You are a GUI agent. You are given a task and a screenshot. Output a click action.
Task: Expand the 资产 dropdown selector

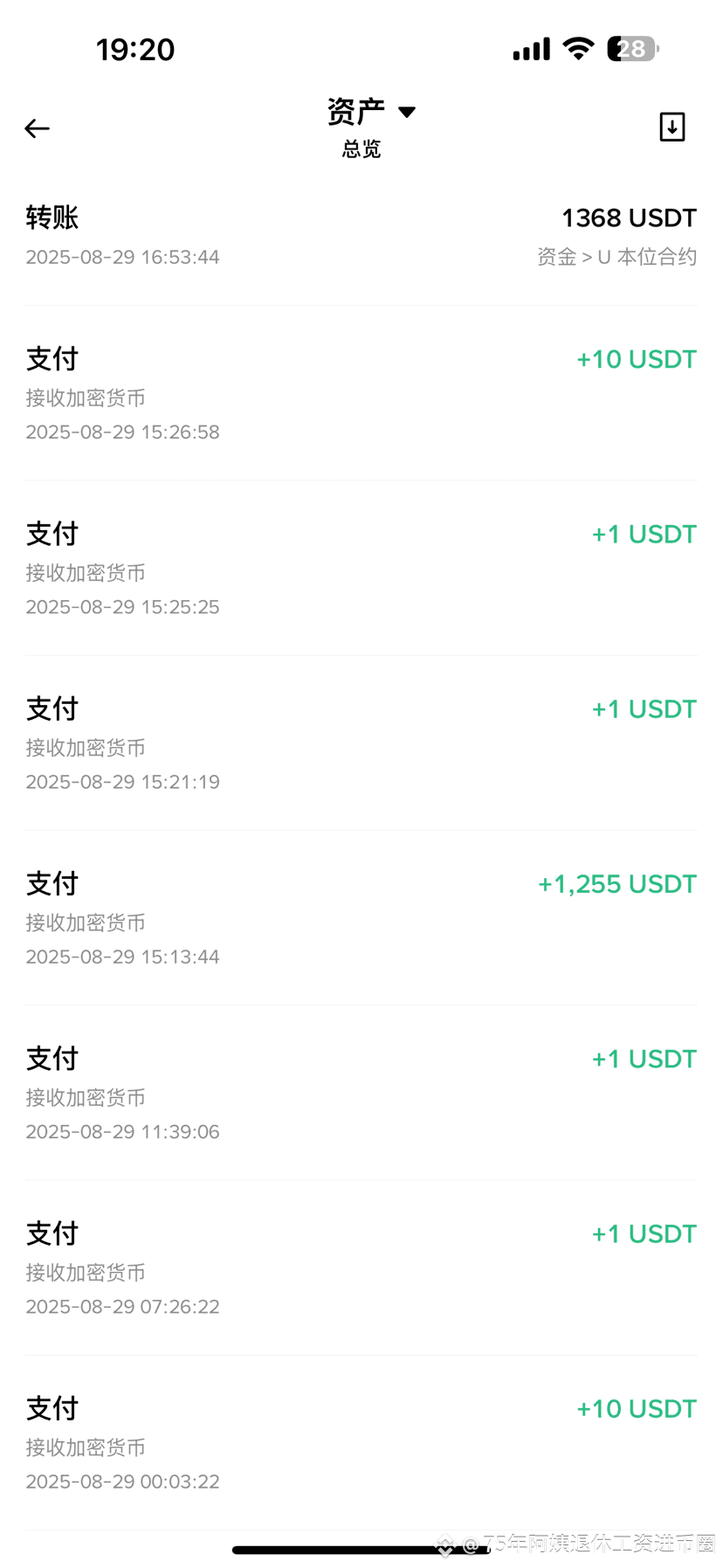point(371,113)
